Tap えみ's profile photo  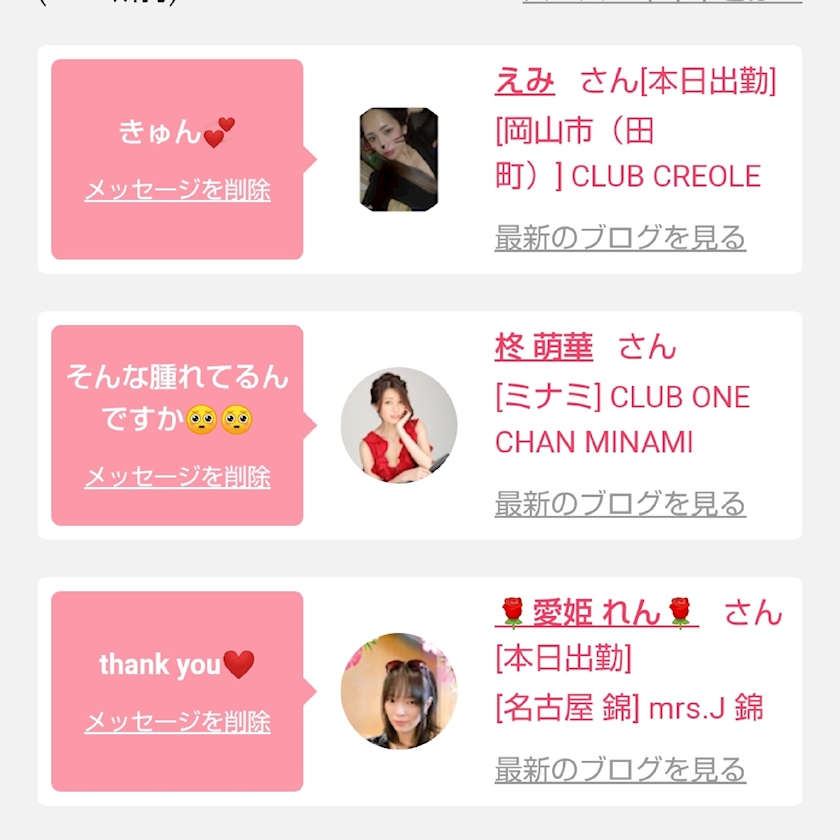click(399, 159)
